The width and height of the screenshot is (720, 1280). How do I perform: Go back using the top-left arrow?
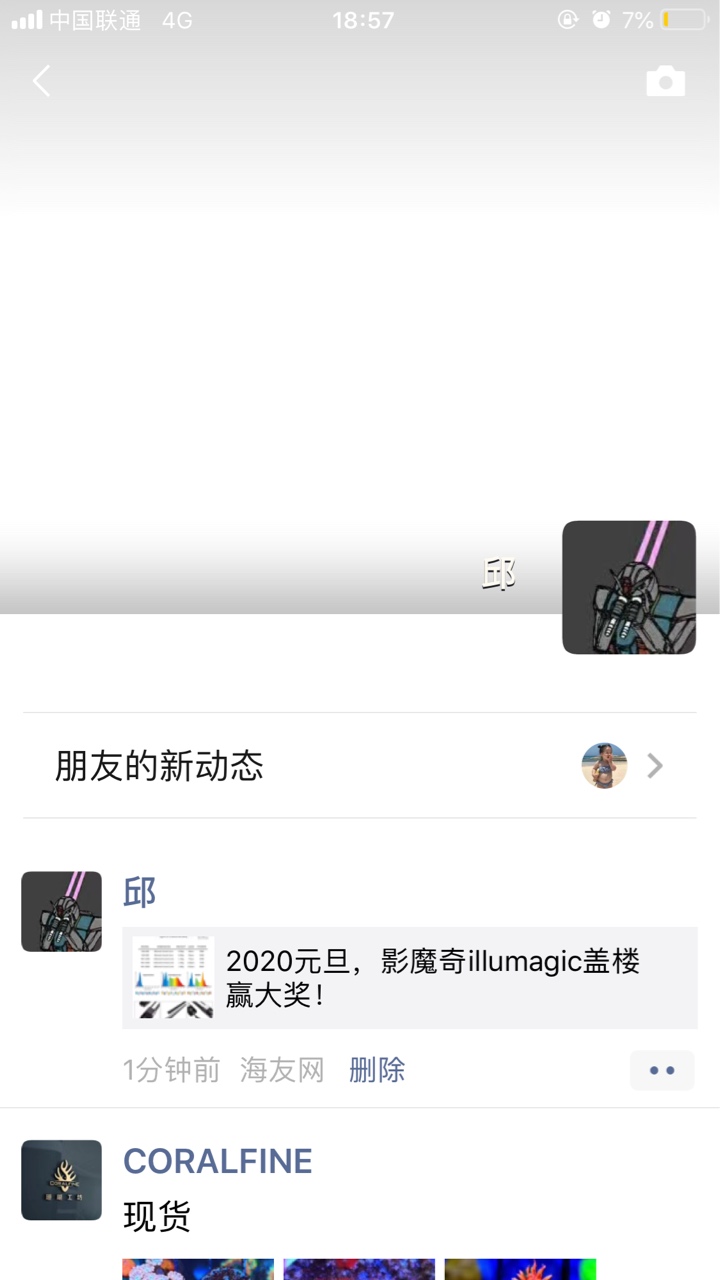coord(41,81)
